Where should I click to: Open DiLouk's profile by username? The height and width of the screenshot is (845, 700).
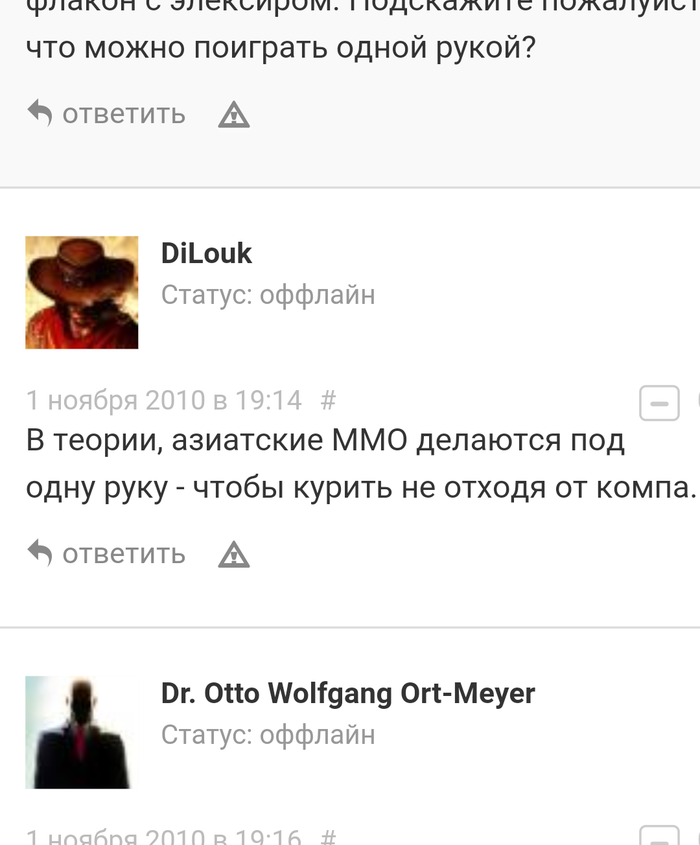[206, 253]
